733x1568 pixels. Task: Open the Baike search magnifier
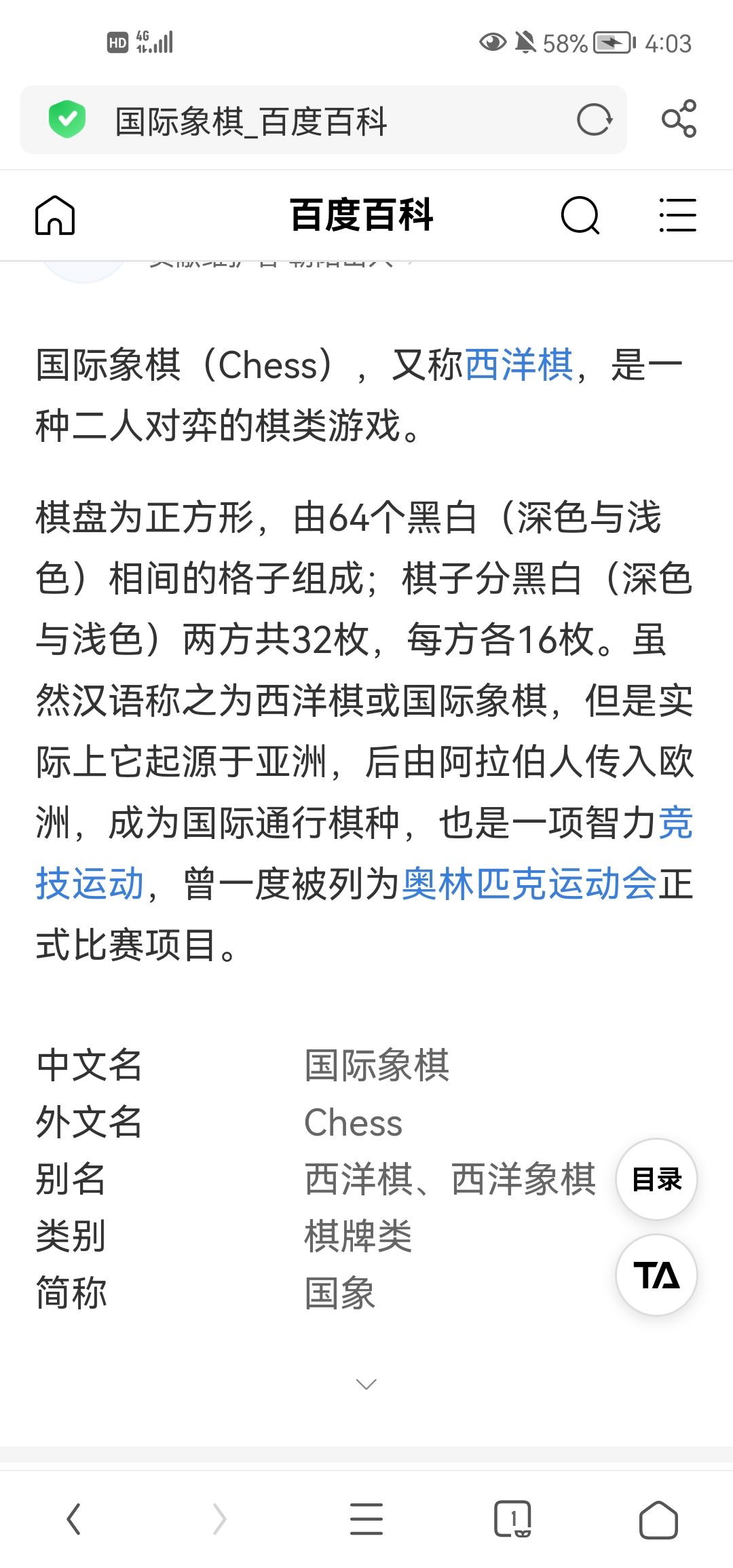pos(580,215)
